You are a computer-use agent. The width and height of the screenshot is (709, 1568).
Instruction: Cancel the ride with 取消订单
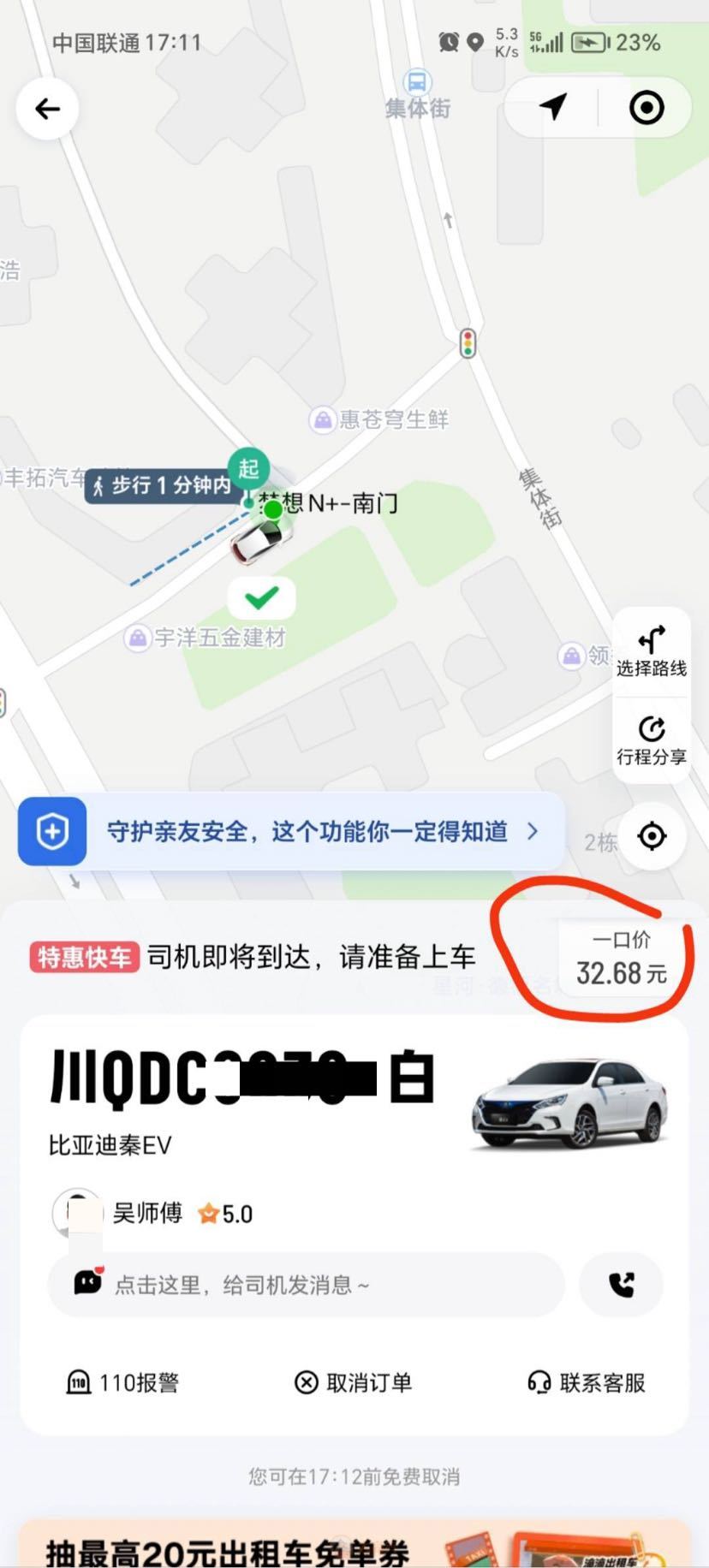coord(354,1382)
